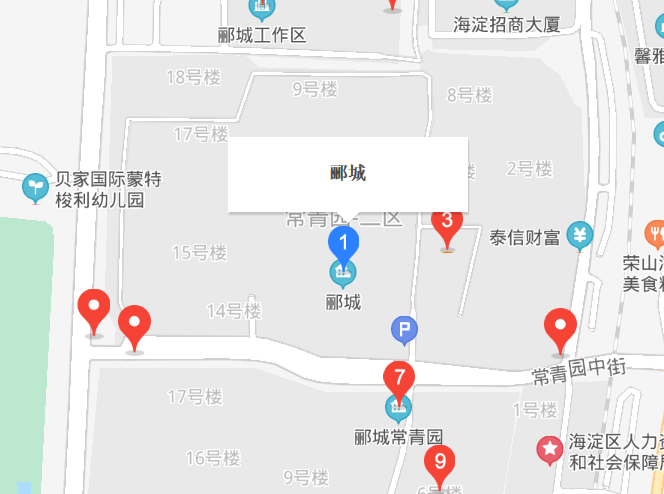Tap the red marker above 常青园中街 label
664x494 pixels.
point(559,328)
